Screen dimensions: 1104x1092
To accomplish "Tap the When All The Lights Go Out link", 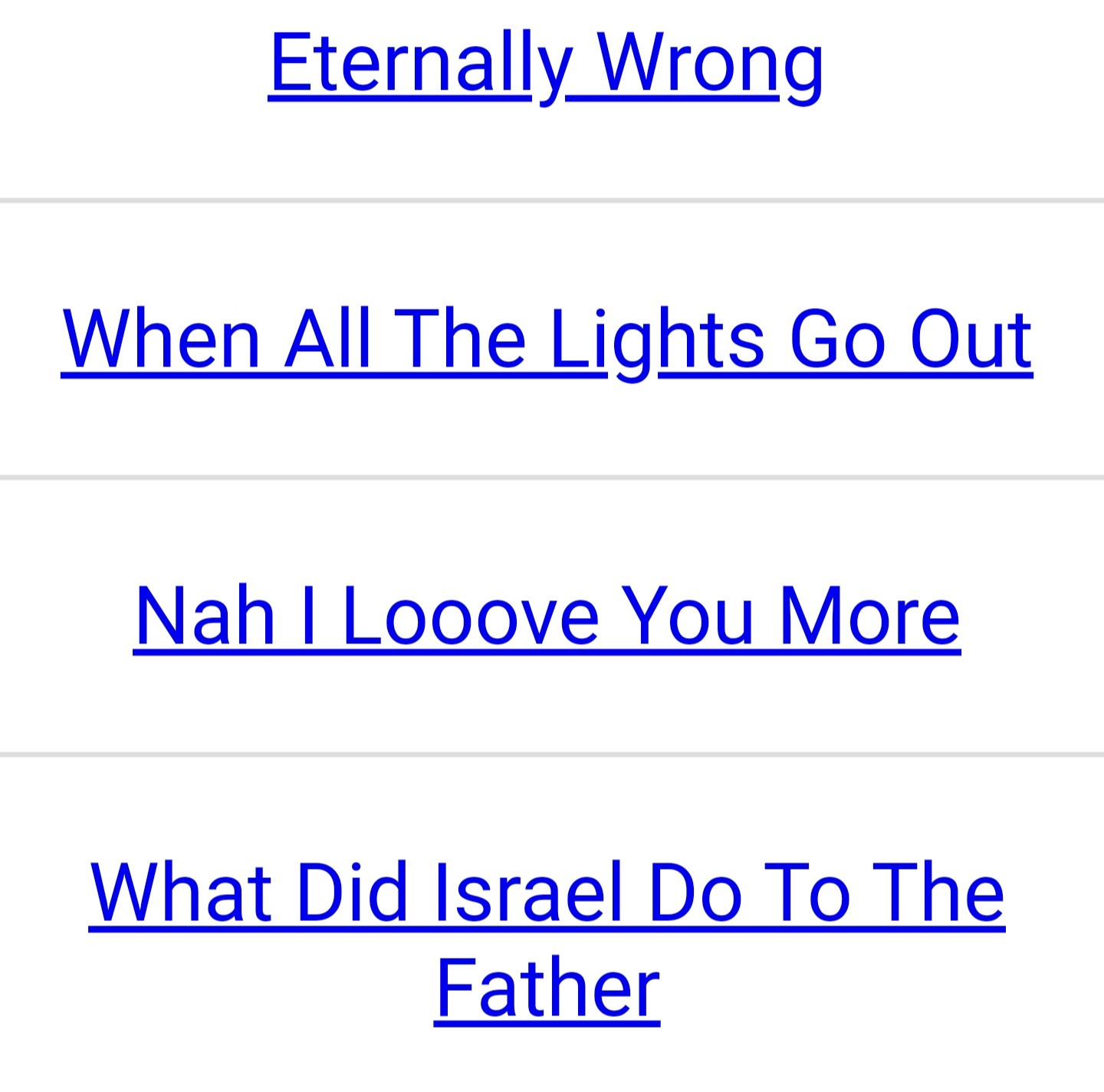I will [547, 340].
